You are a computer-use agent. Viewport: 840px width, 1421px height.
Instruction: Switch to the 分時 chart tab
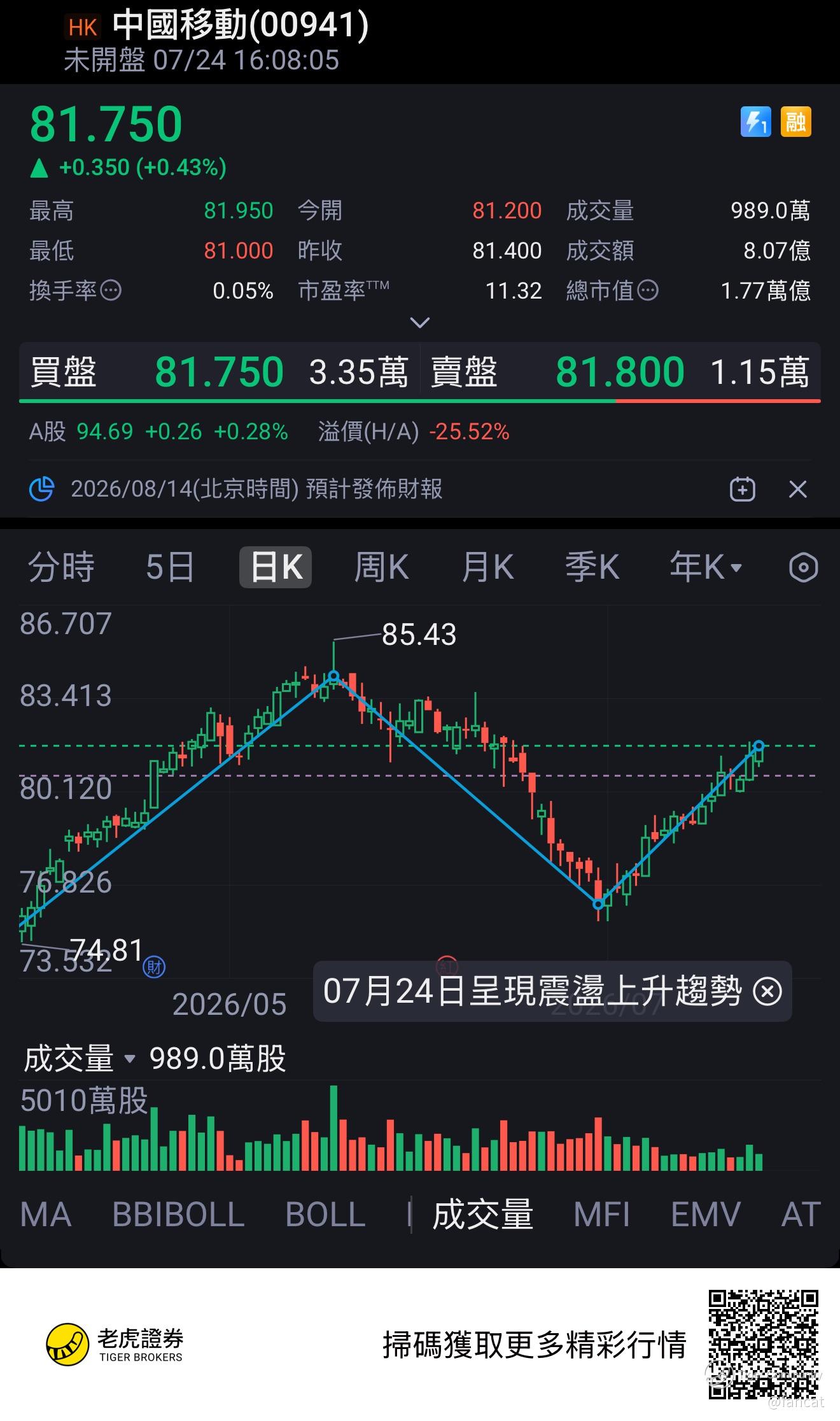pos(61,567)
